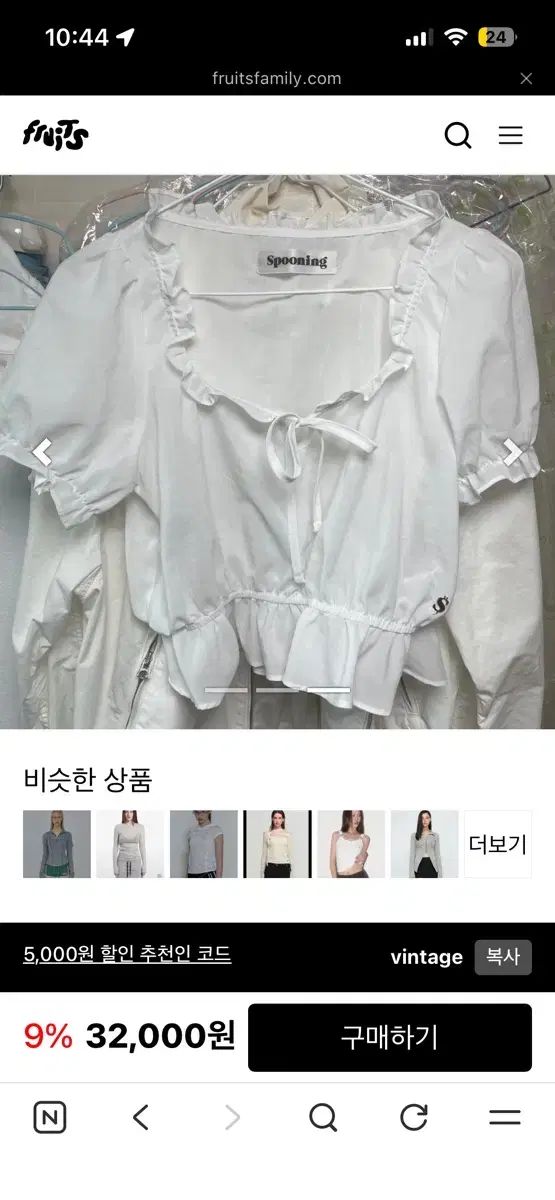Go back using the browser back arrow
This screenshot has height=1200, width=555.
[x=141, y=1117]
